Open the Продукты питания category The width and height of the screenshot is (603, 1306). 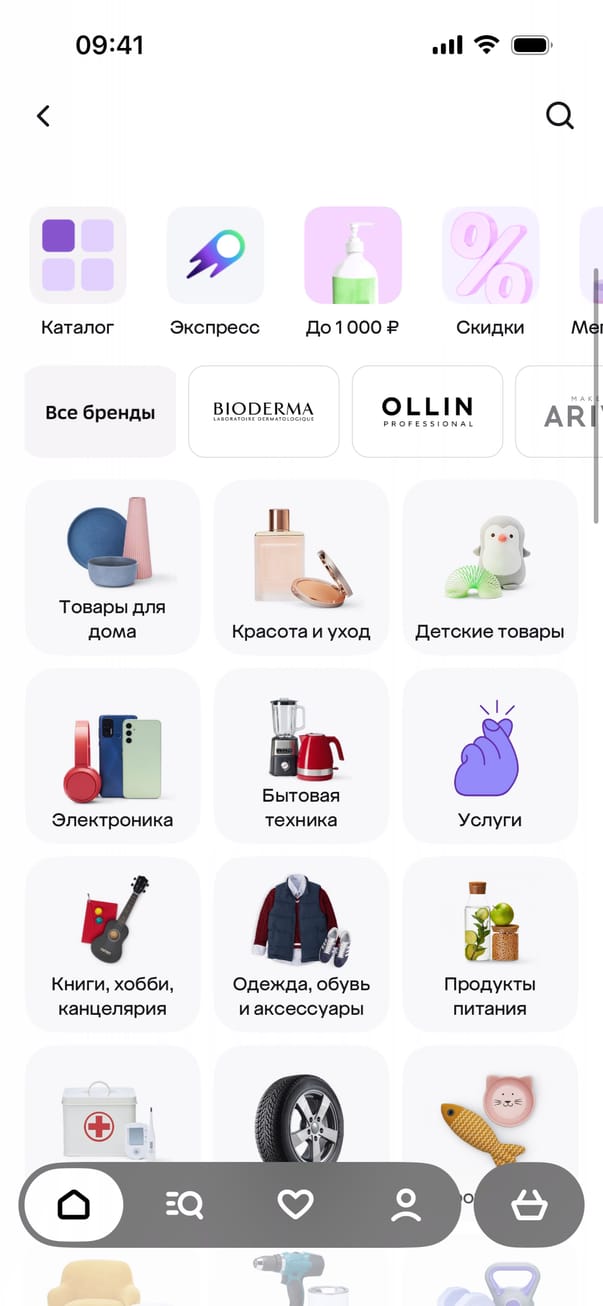490,944
